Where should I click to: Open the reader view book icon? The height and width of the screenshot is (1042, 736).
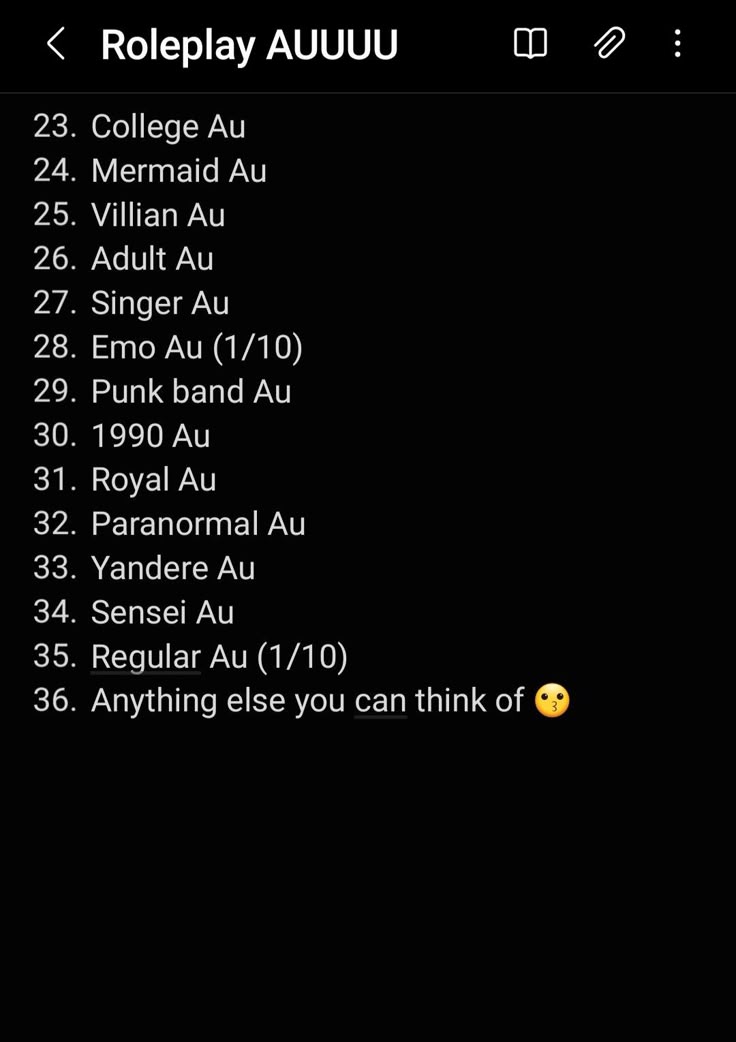[x=530, y=44]
